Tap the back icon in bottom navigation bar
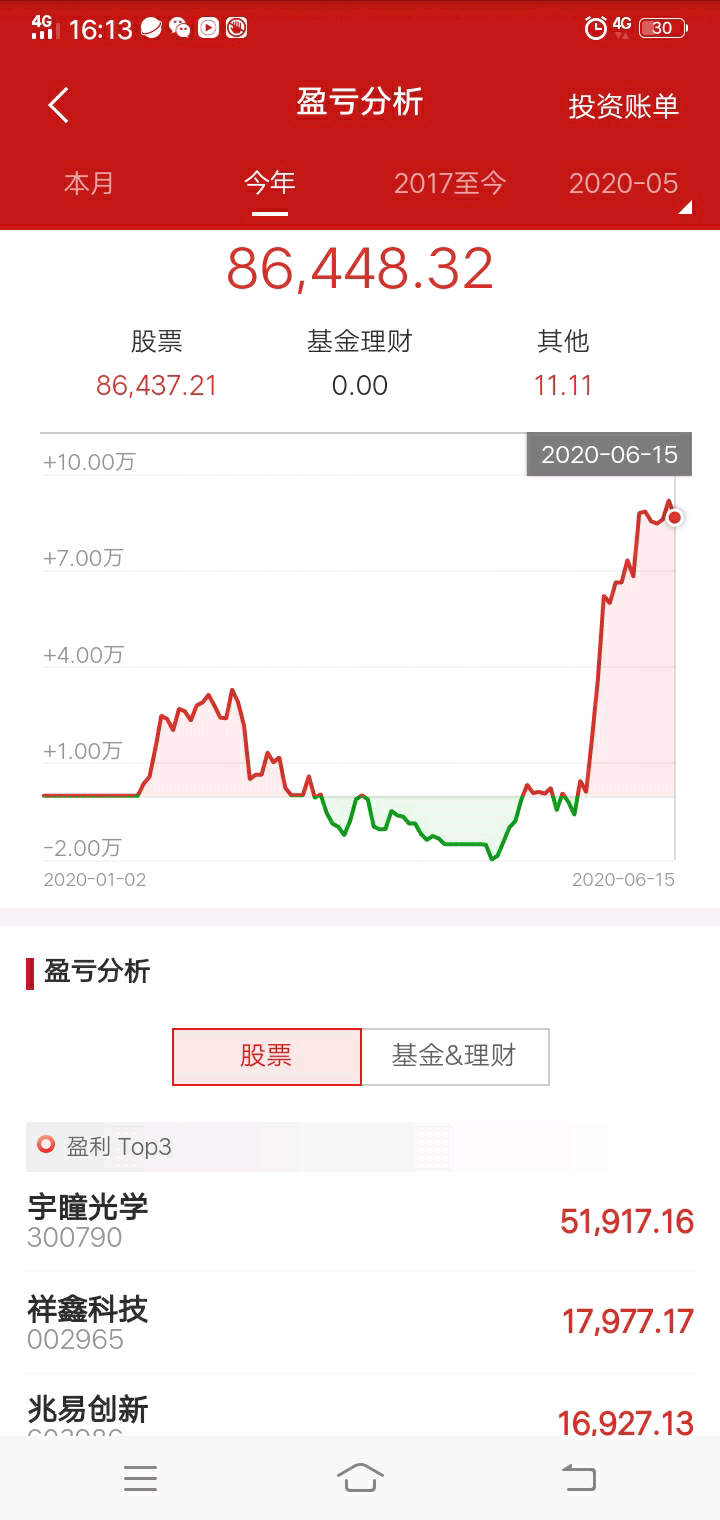Viewport: 720px width, 1520px height. click(x=578, y=1479)
